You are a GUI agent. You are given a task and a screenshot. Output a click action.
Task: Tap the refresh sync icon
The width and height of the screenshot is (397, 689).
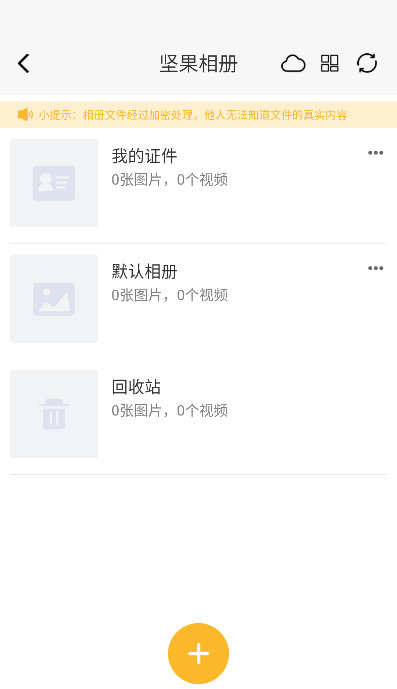(x=367, y=64)
